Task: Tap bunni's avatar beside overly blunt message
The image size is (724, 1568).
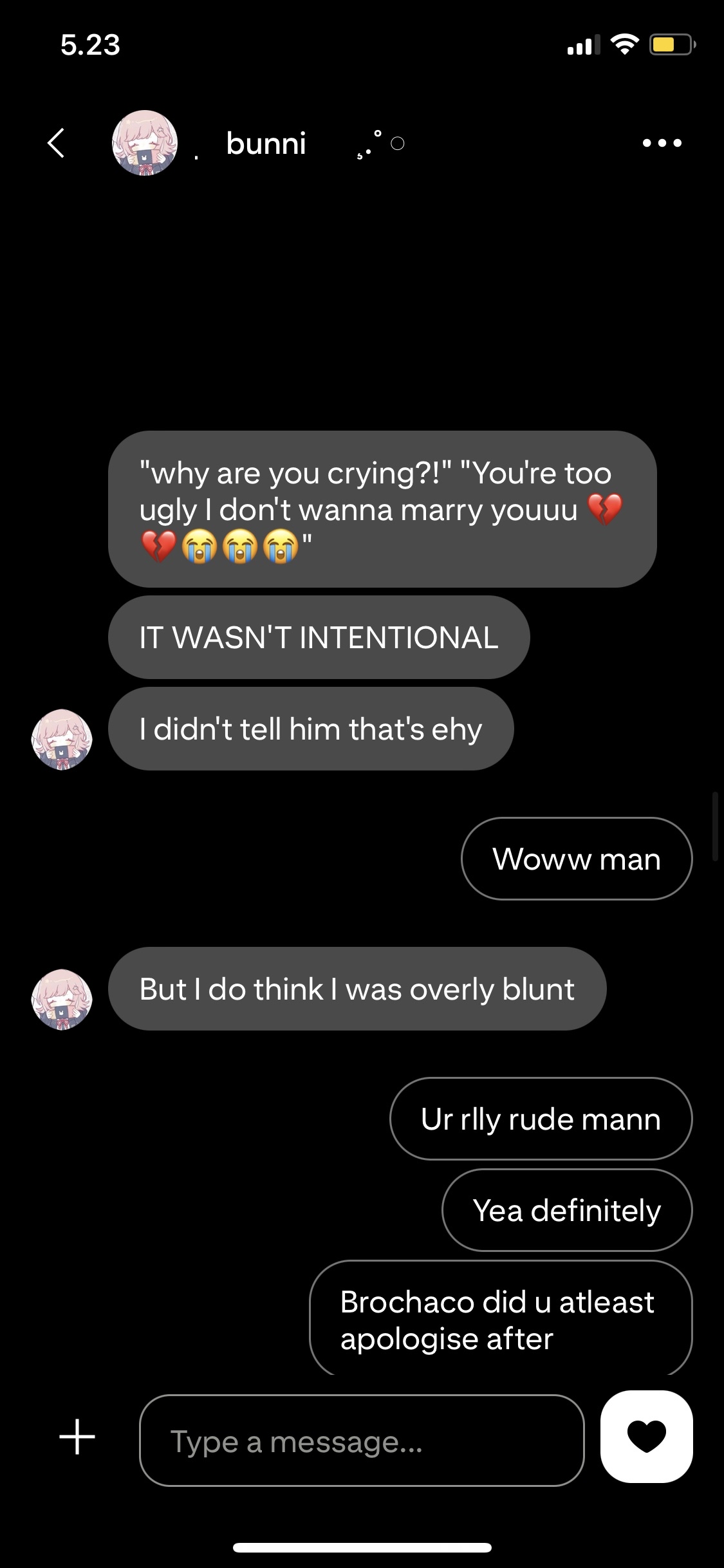Action: pyautogui.click(x=62, y=999)
